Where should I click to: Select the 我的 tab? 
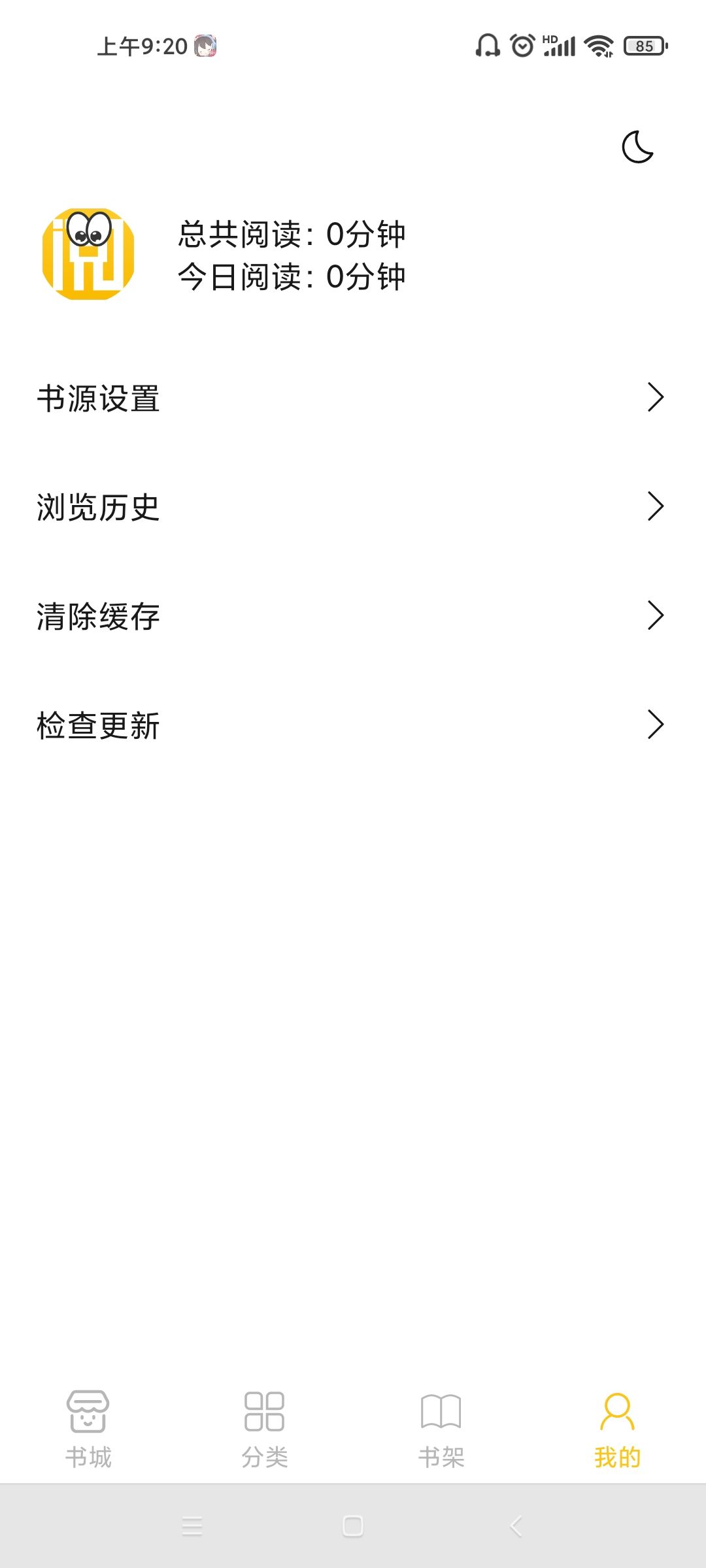pos(618,1429)
